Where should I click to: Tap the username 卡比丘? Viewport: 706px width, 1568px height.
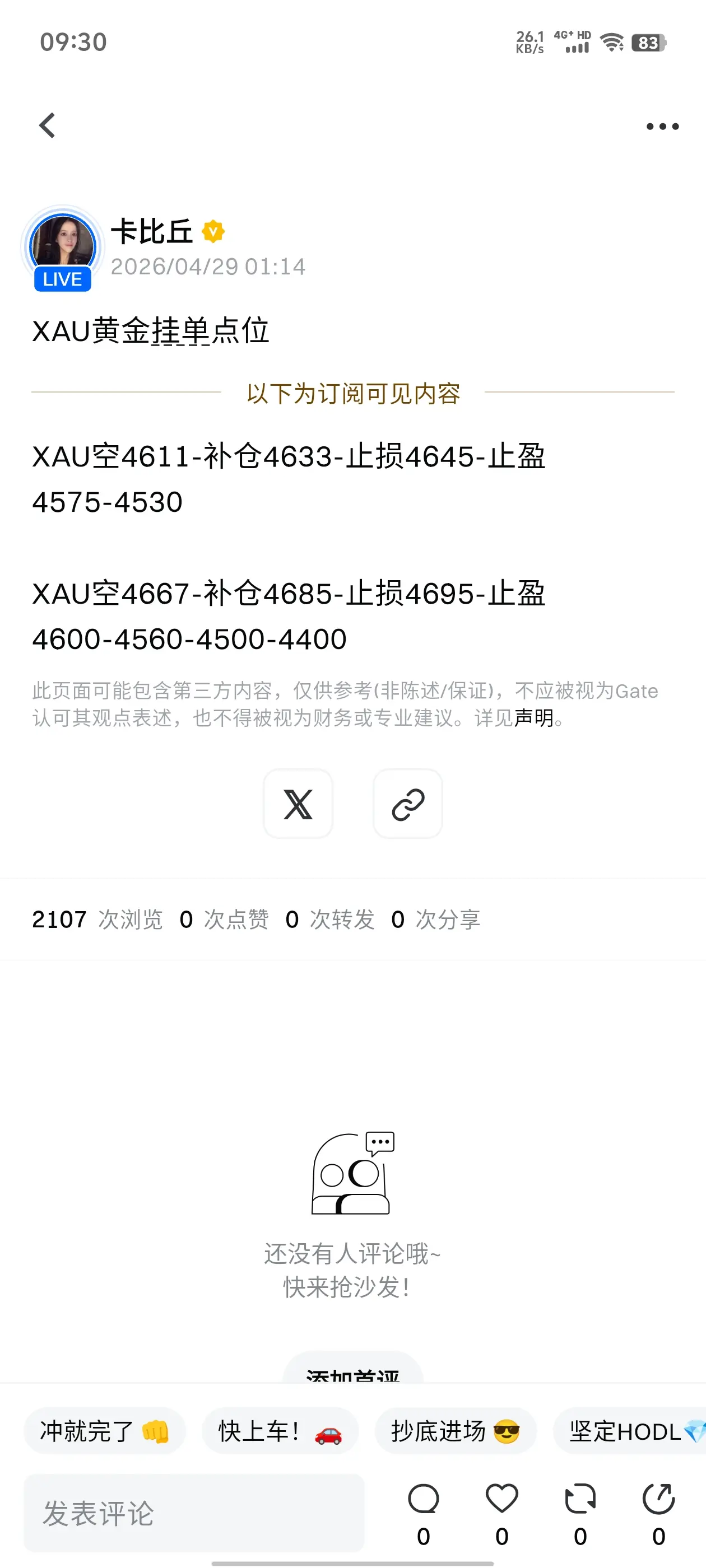154,231
